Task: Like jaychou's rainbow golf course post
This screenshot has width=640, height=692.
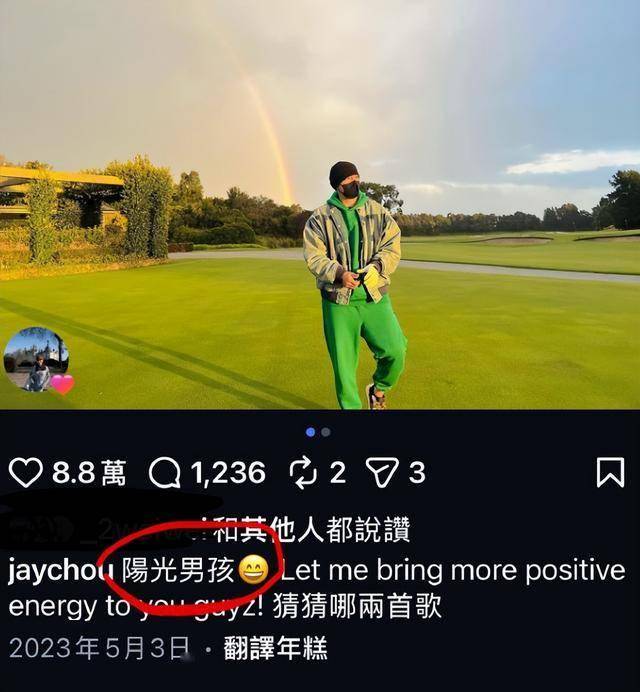Action: pos(26,472)
